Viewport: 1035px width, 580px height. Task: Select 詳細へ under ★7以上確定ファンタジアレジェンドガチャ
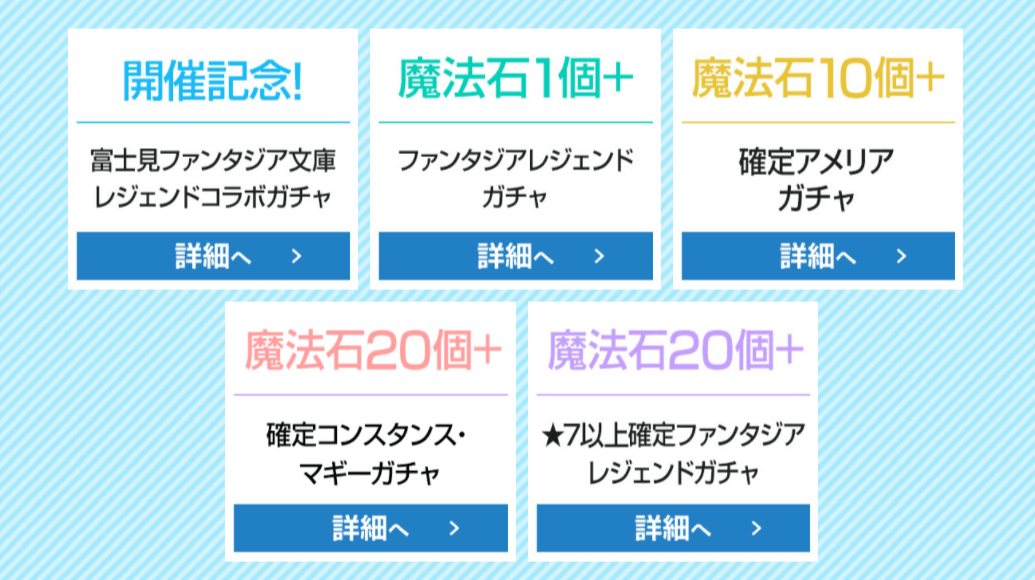(673, 528)
